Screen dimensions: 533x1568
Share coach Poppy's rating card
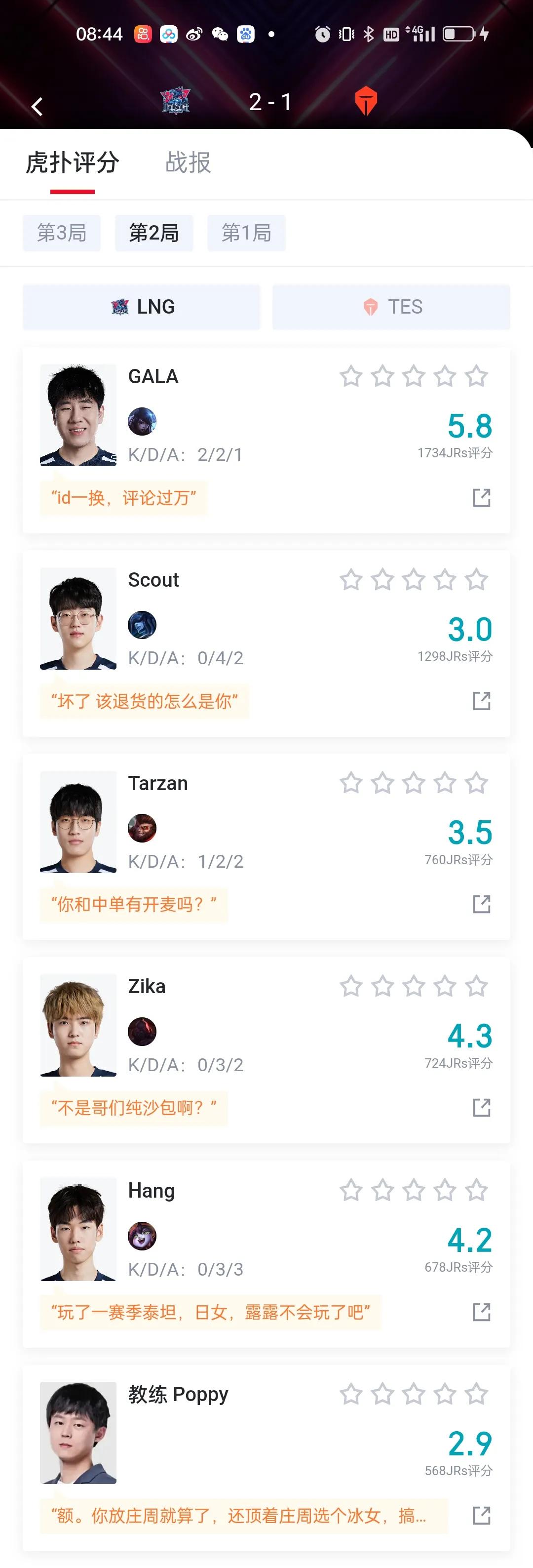click(481, 1515)
